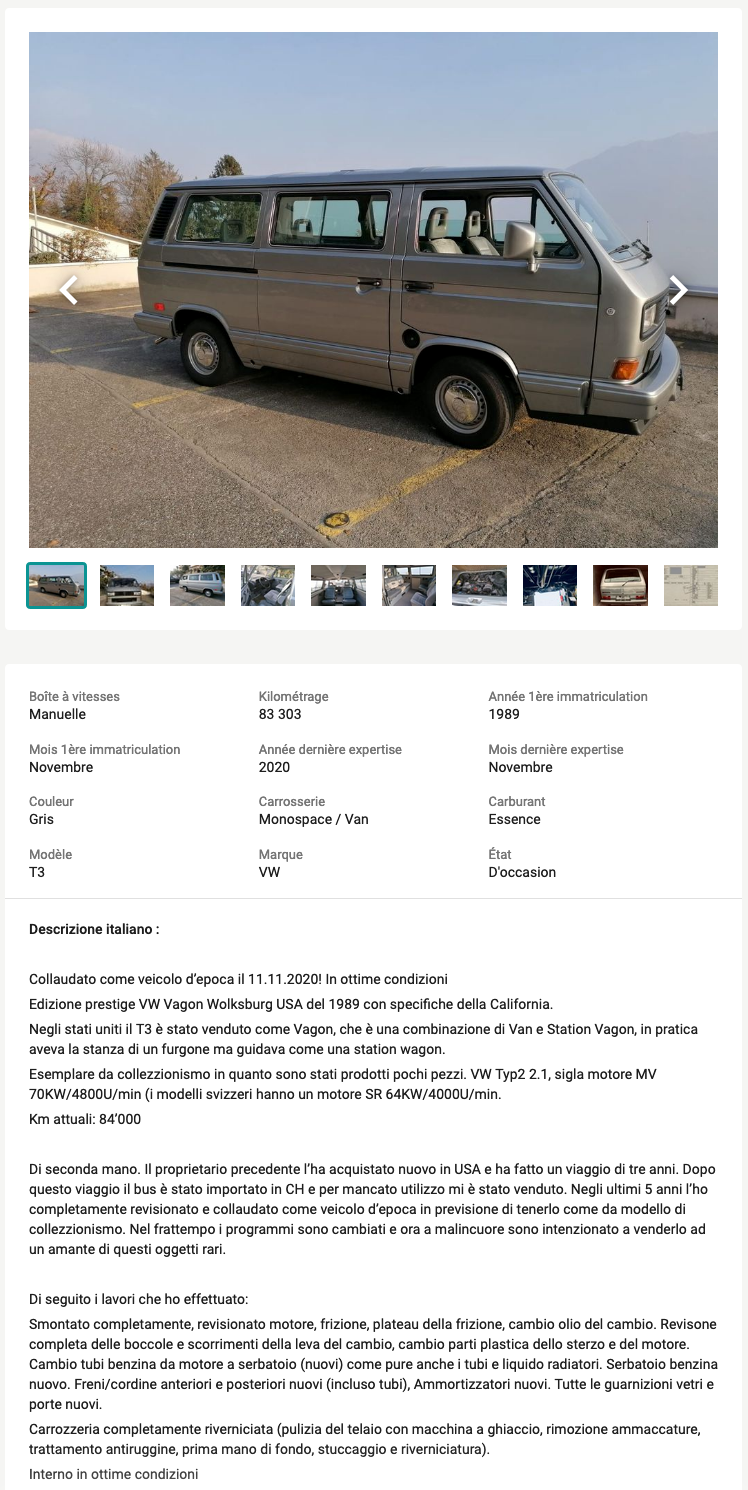
Task: Open the main van photo full size
Action: (373, 290)
